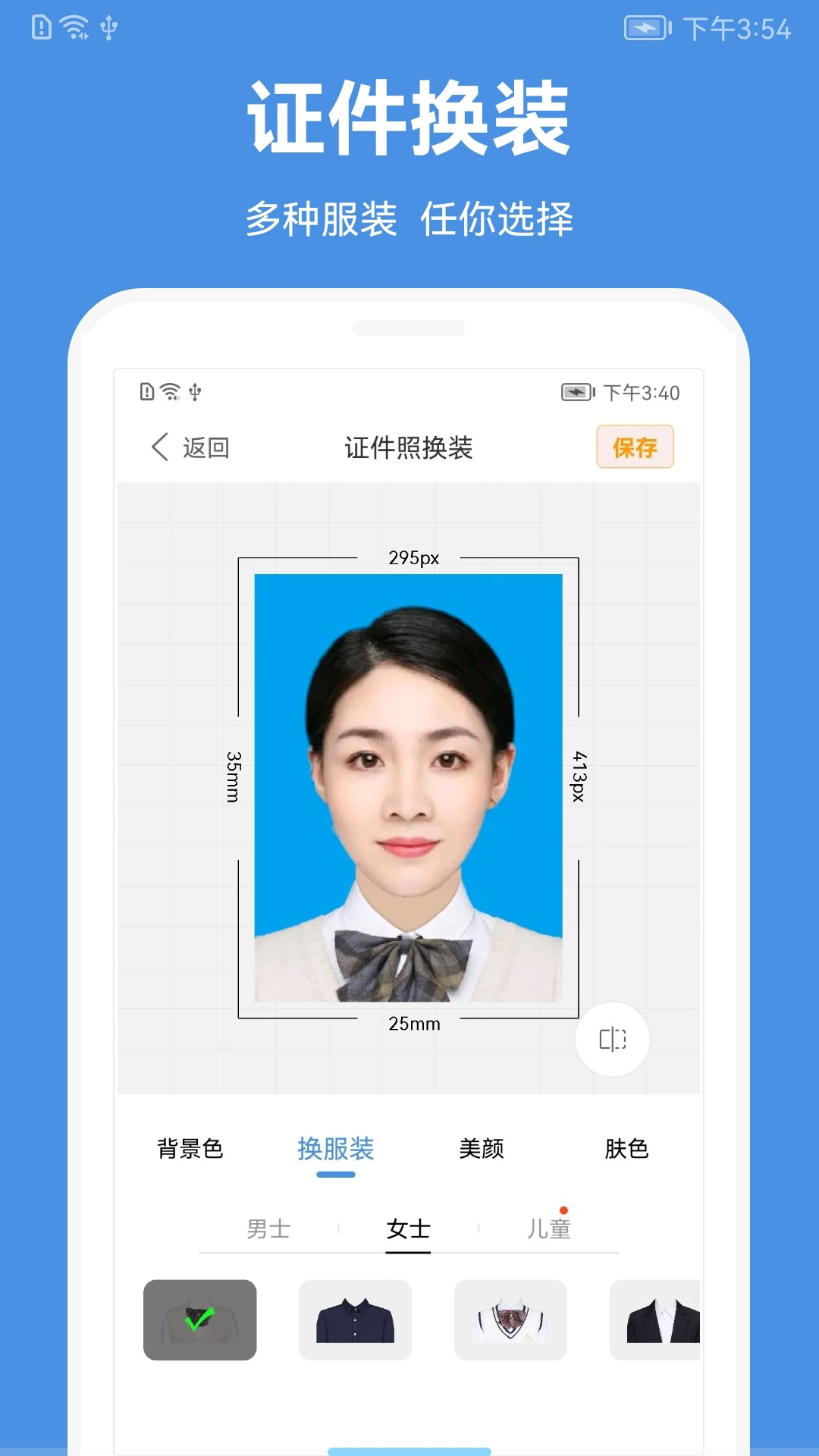Tap the USB connection icon in the top status bar
The height and width of the screenshot is (1456, 819).
point(107,27)
